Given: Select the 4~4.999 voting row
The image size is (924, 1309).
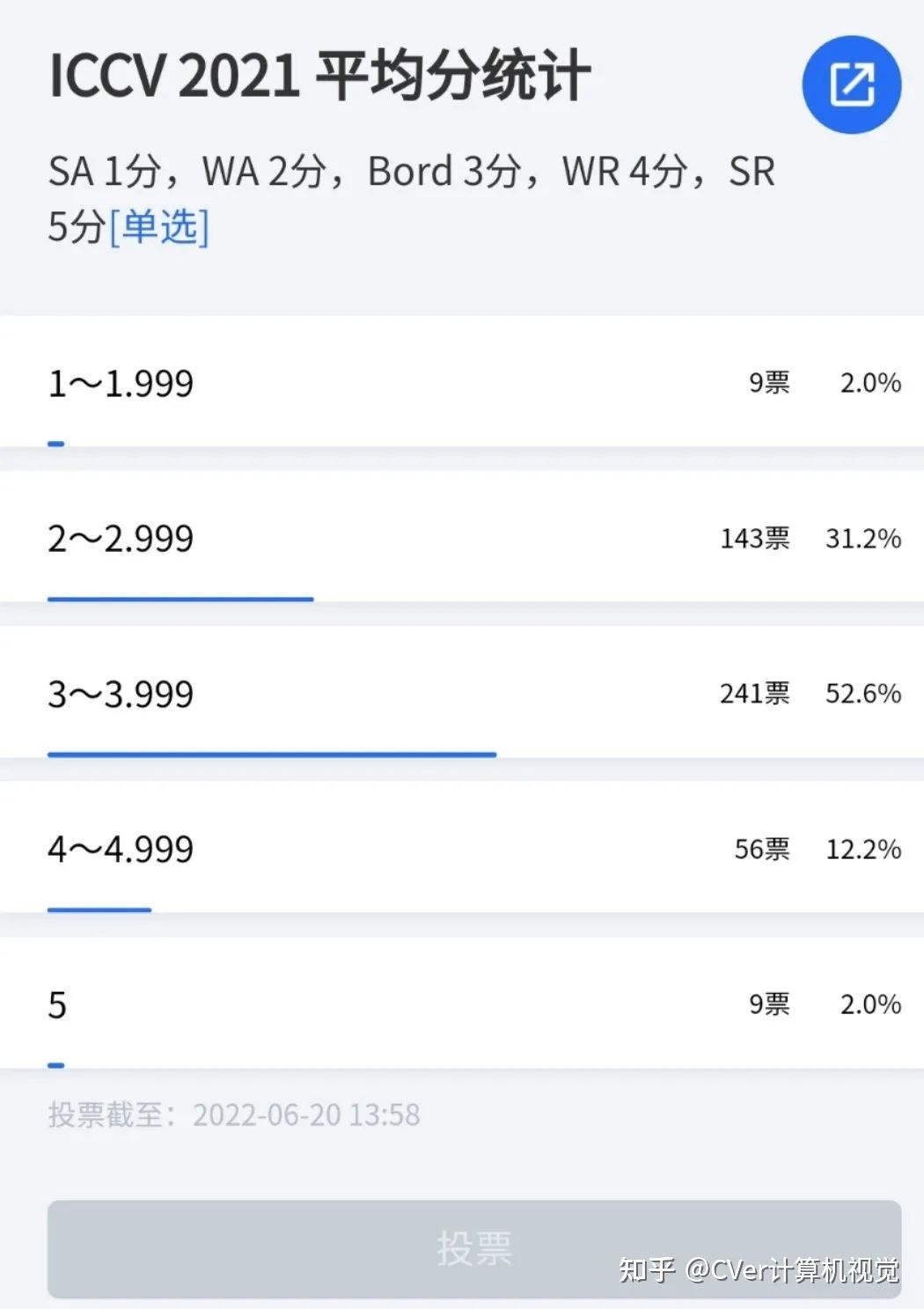Looking at the screenshot, I should (x=121, y=849).
